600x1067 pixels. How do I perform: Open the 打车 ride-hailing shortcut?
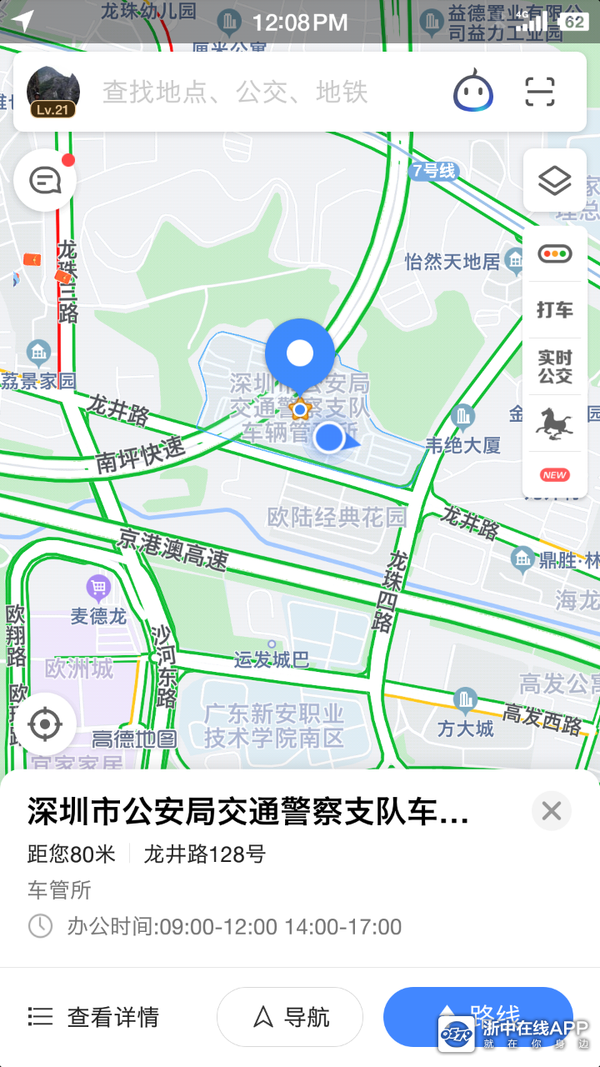[554, 310]
